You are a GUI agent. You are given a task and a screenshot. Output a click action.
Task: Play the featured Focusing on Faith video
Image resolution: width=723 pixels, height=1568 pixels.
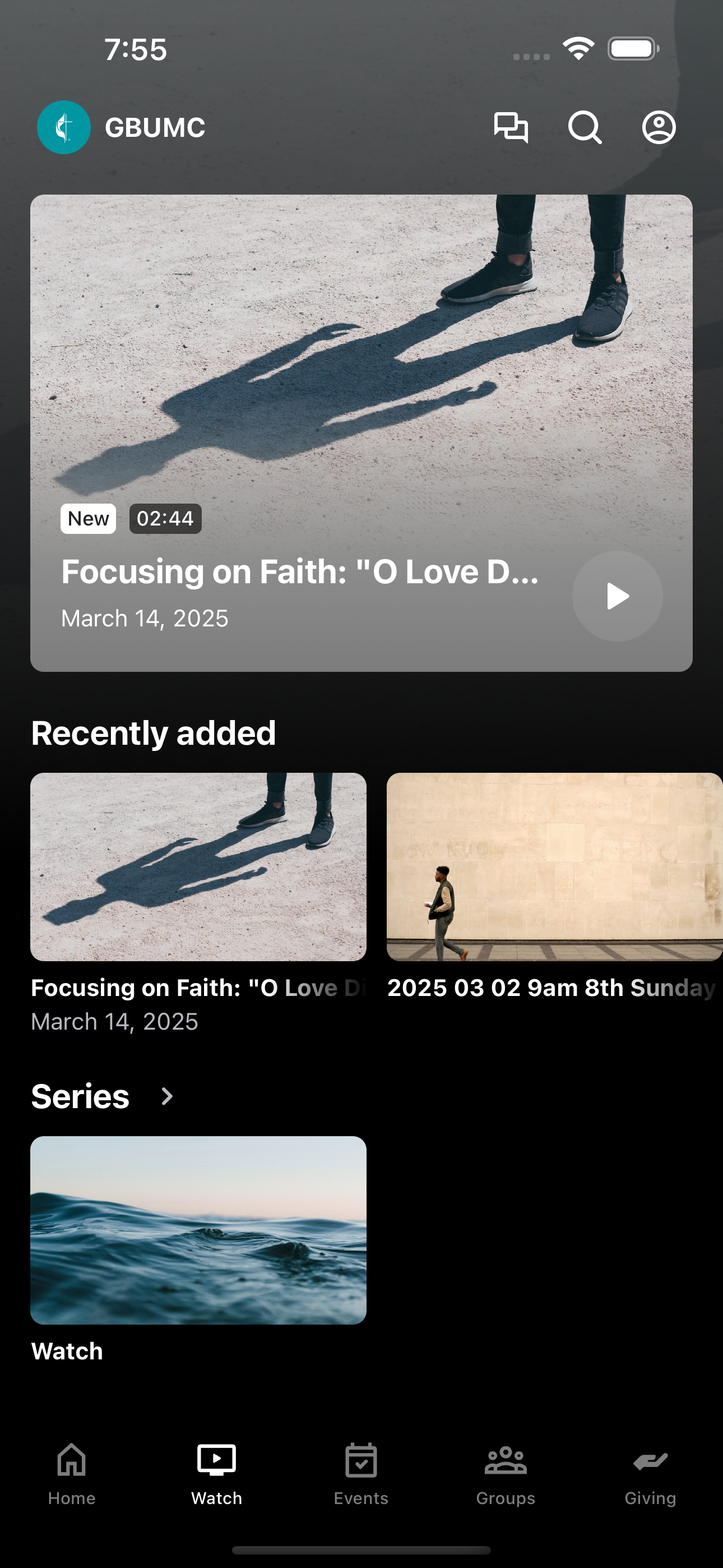pos(617,596)
